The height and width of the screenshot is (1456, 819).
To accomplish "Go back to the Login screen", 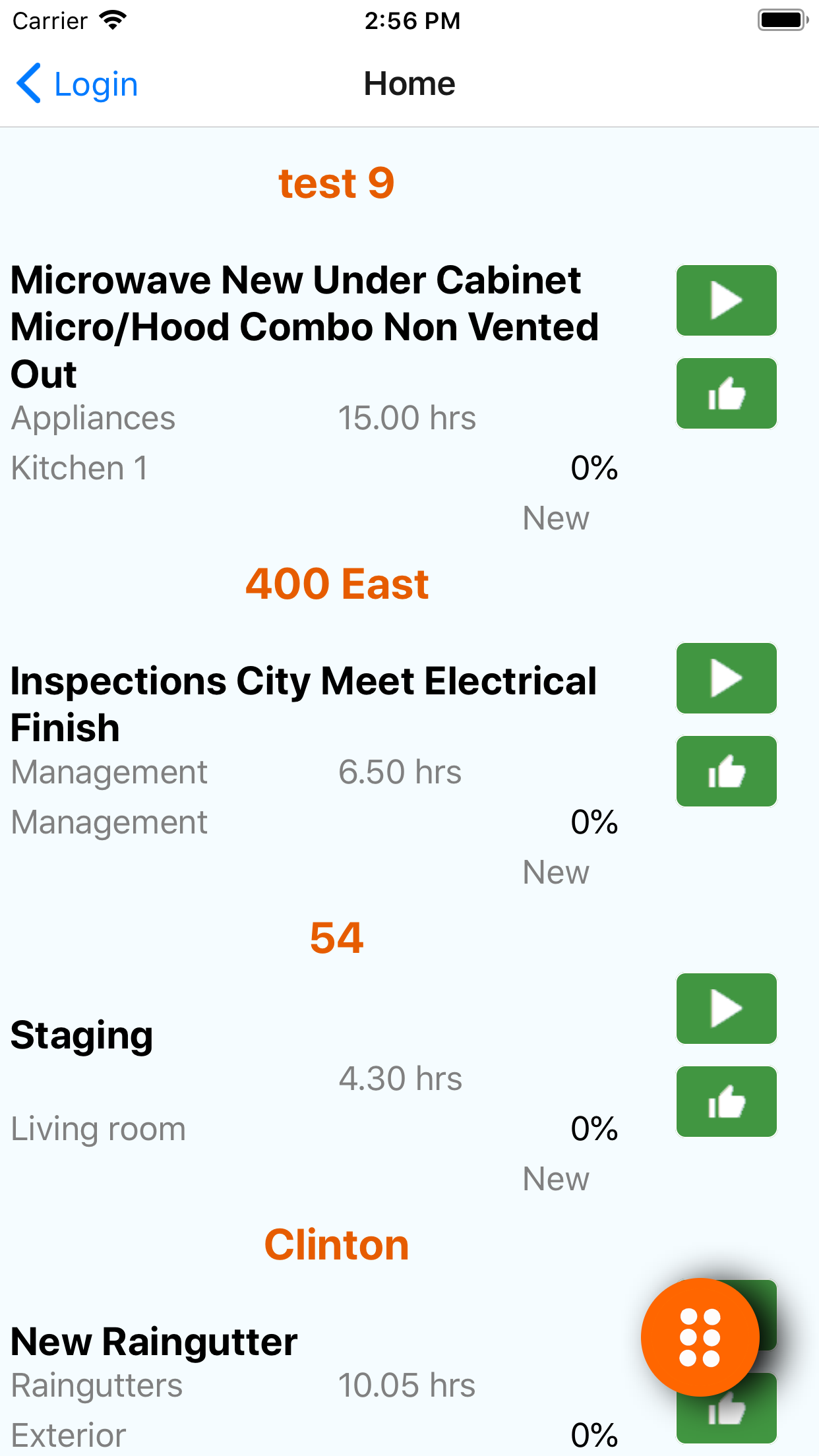I will pyautogui.click(x=76, y=84).
